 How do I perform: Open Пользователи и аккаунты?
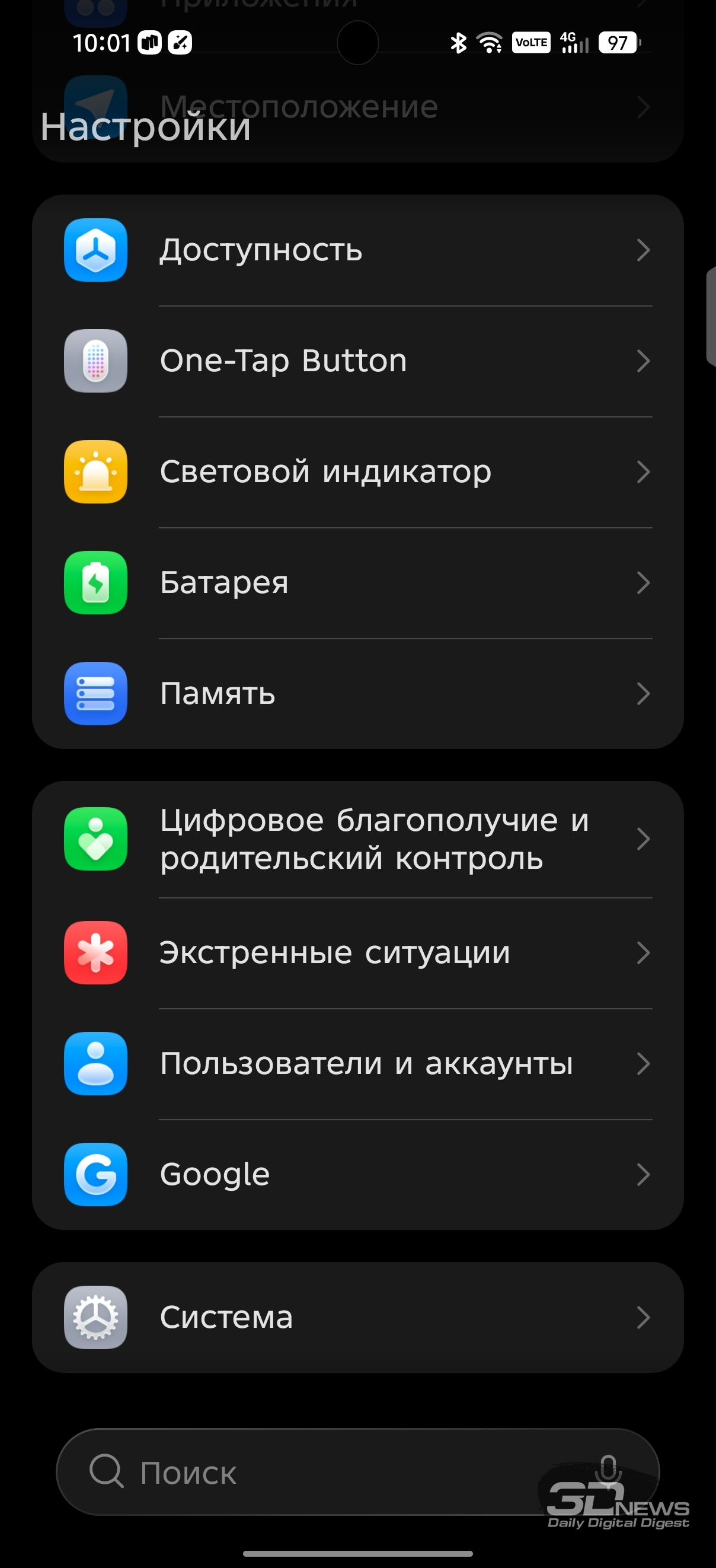(x=357, y=1063)
